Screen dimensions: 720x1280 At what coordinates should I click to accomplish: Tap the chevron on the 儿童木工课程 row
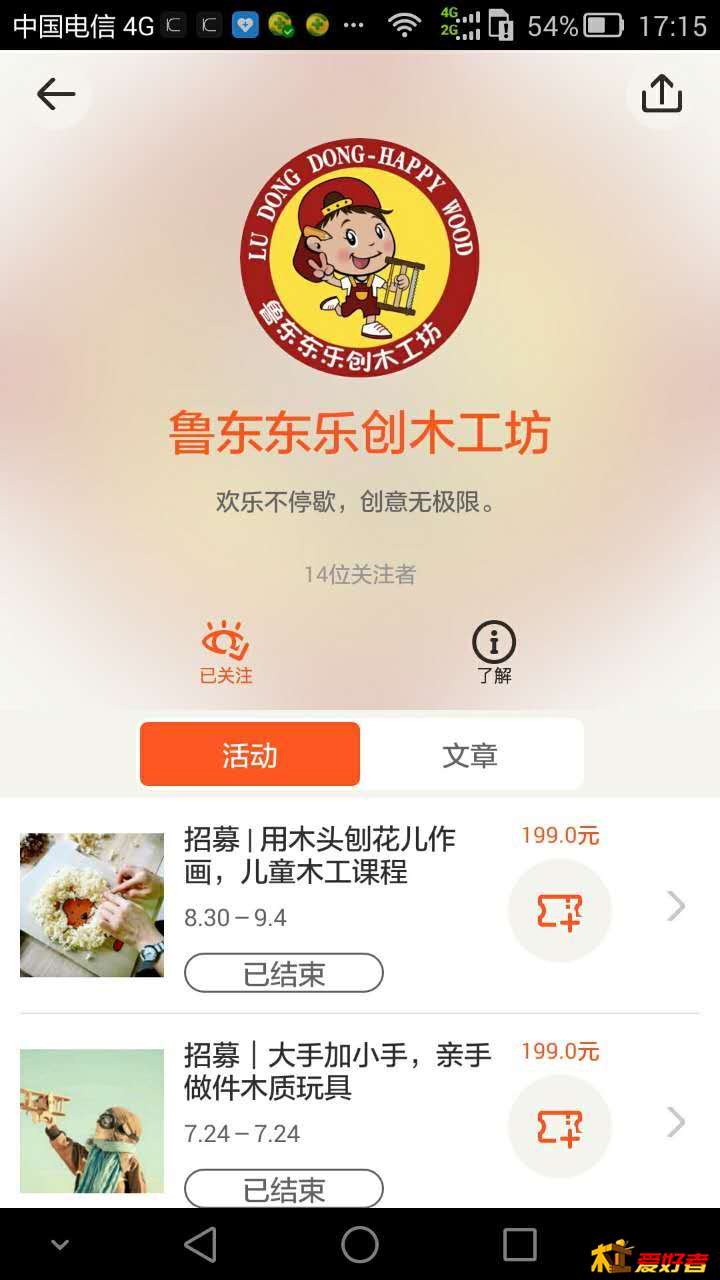coord(677,907)
